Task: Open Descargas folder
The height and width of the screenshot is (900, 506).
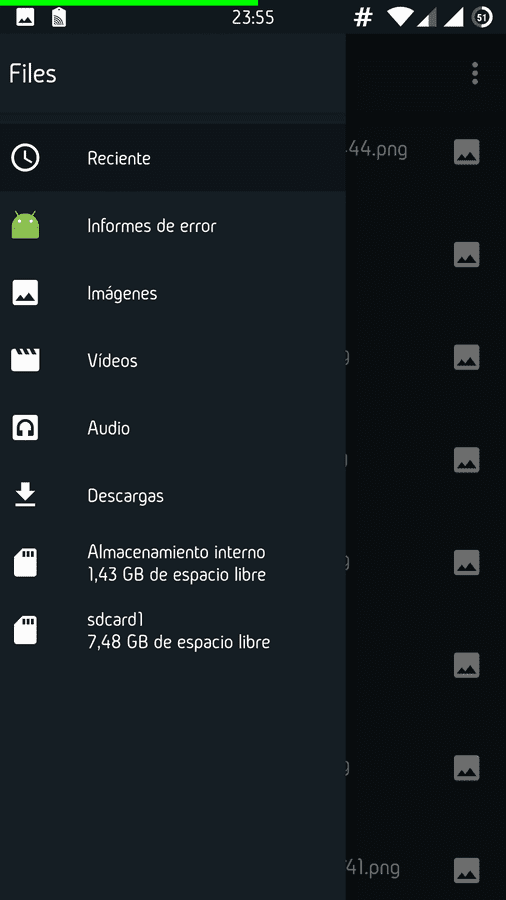Action: (x=173, y=495)
